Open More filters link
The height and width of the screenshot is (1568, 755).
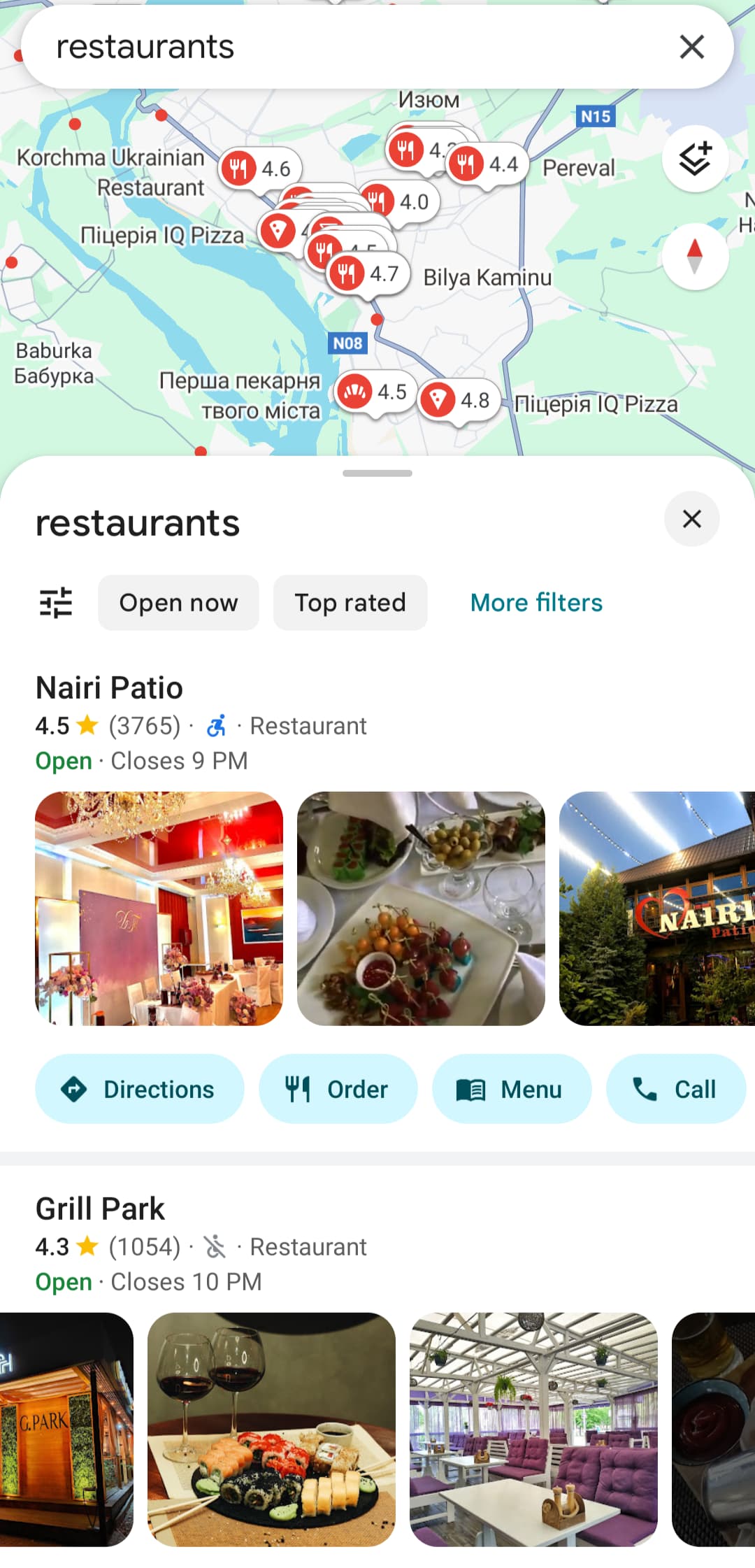pyautogui.click(x=536, y=603)
